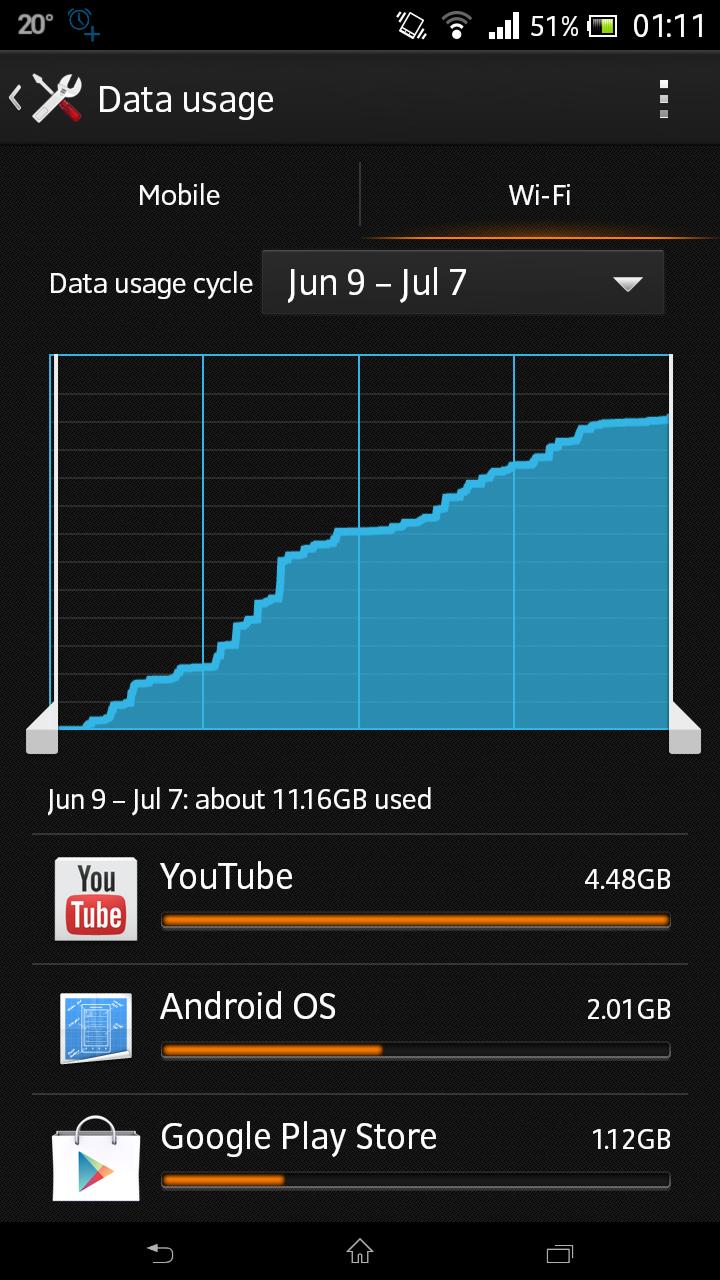The image size is (720, 1280).
Task: Open the overflow menu
Action: [663, 99]
